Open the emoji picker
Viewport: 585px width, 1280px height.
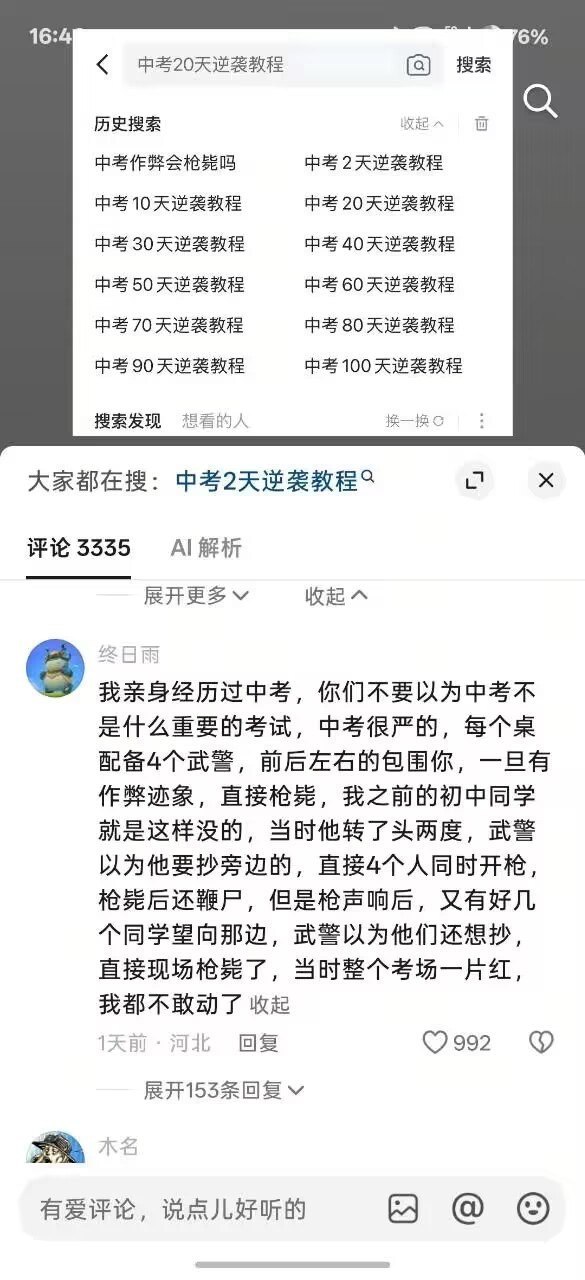(533, 1209)
